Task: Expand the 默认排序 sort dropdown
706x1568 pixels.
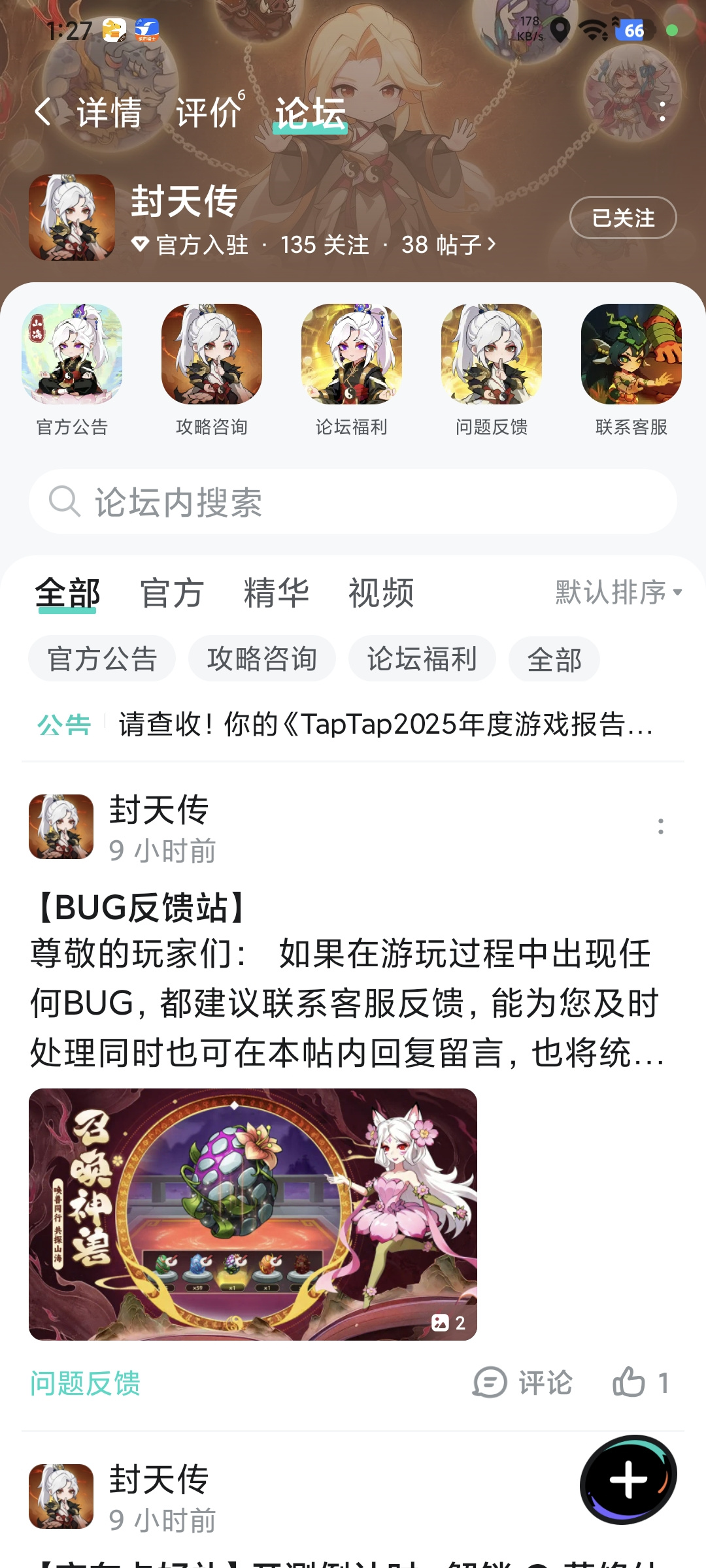Action: coord(618,592)
